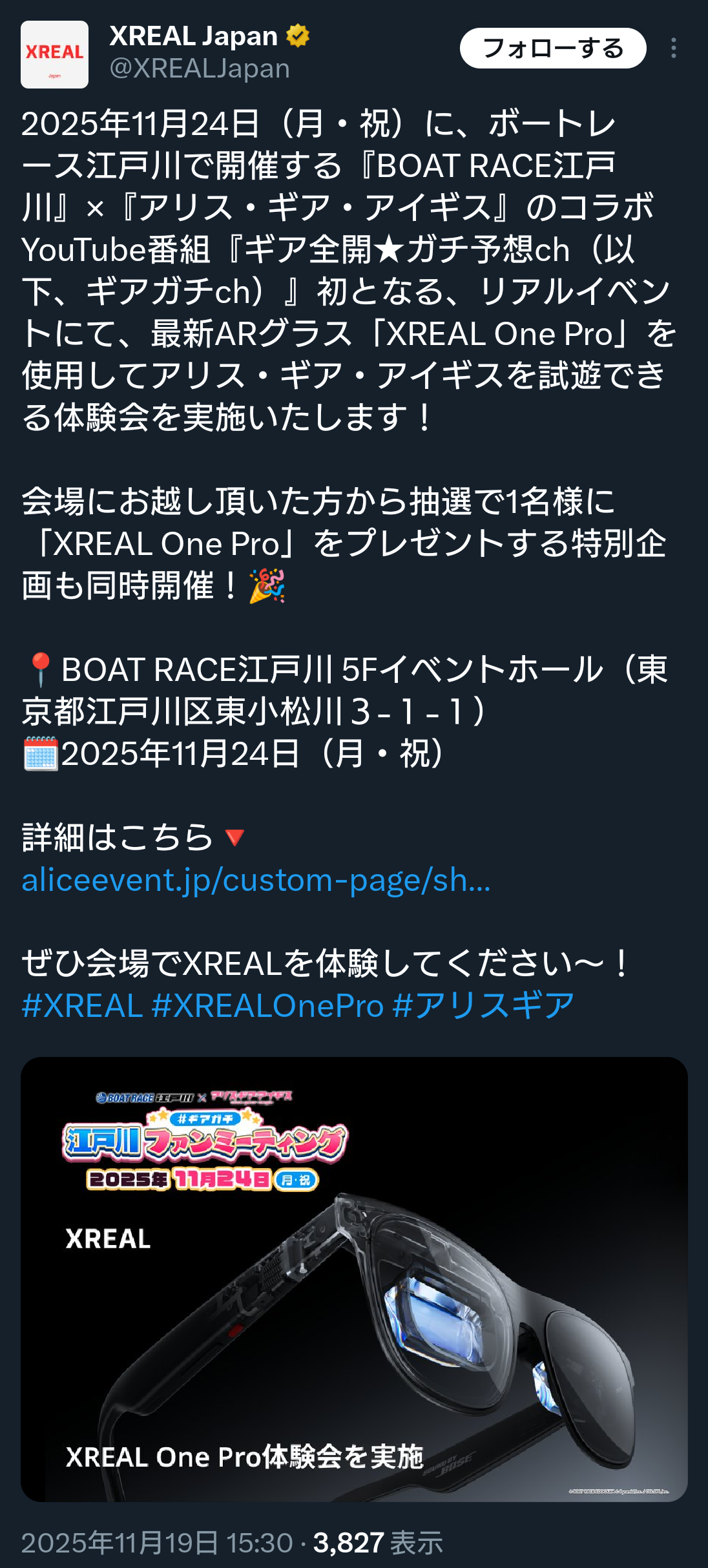The height and width of the screenshot is (1568, 708).
Task: Open the aliceevent.jp link
Action: pos(256,880)
